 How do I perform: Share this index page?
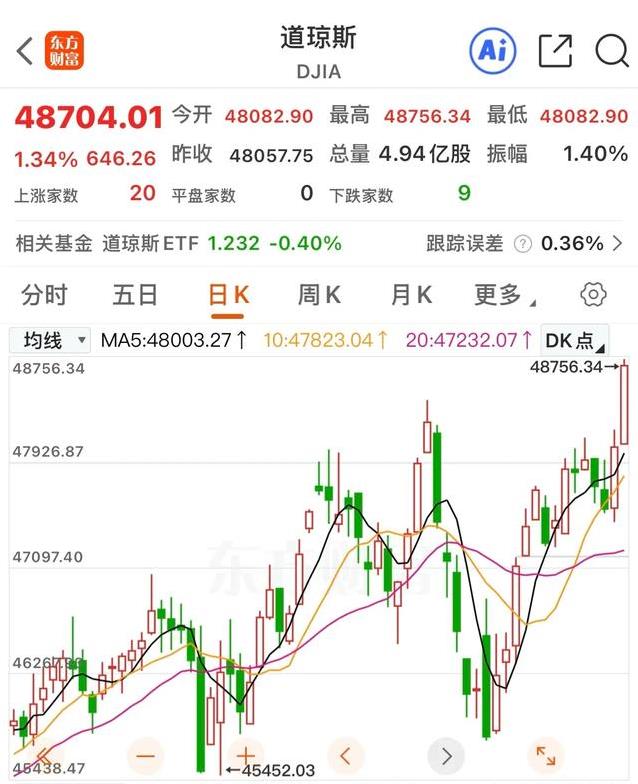pyautogui.click(x=555, y=50)
